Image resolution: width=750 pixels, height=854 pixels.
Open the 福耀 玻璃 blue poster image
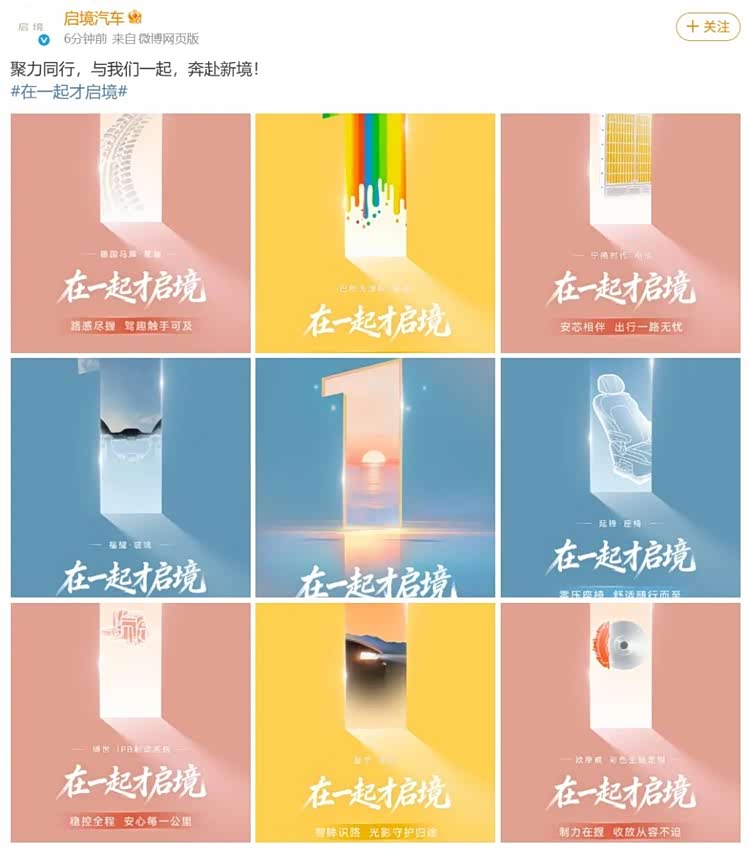(131, 477)
